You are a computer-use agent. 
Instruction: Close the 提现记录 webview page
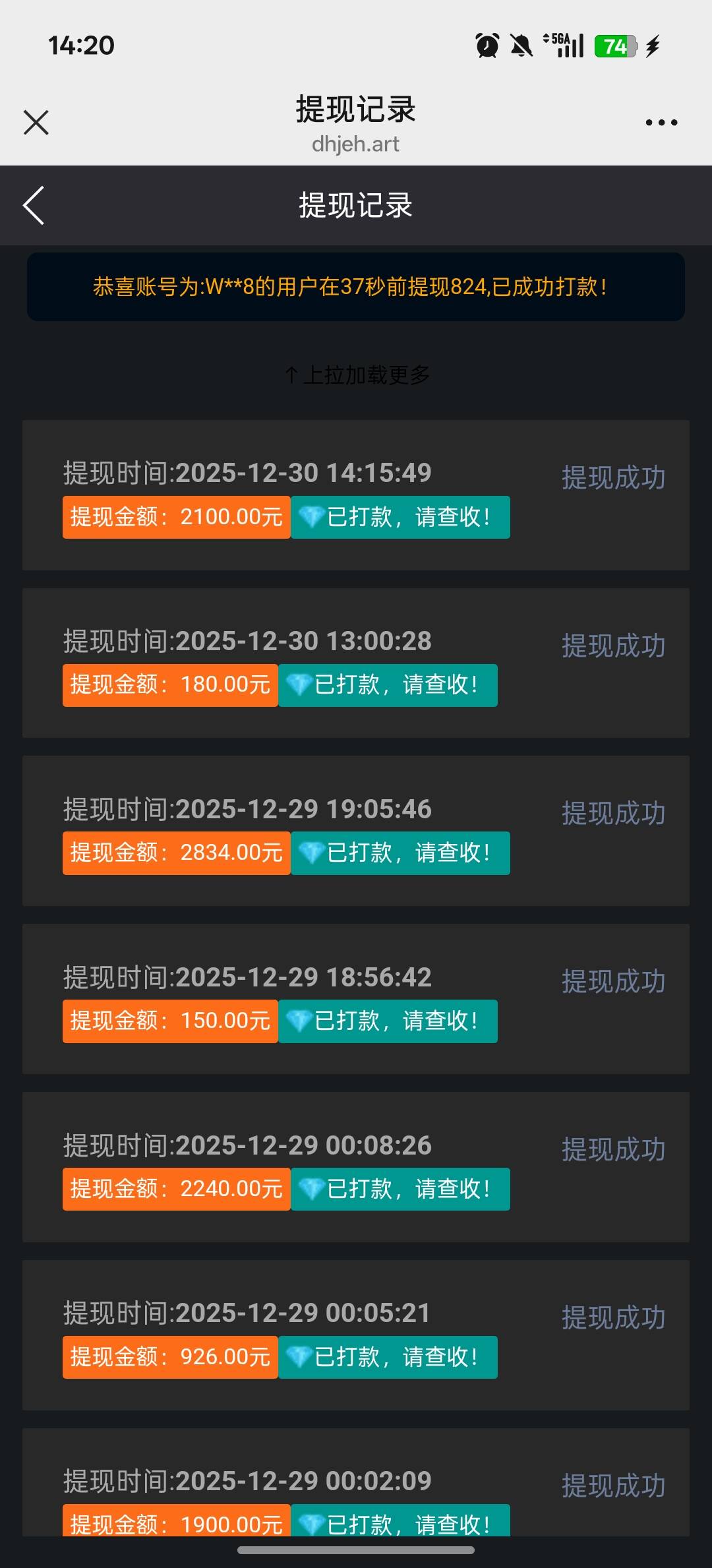coord(36,123)
